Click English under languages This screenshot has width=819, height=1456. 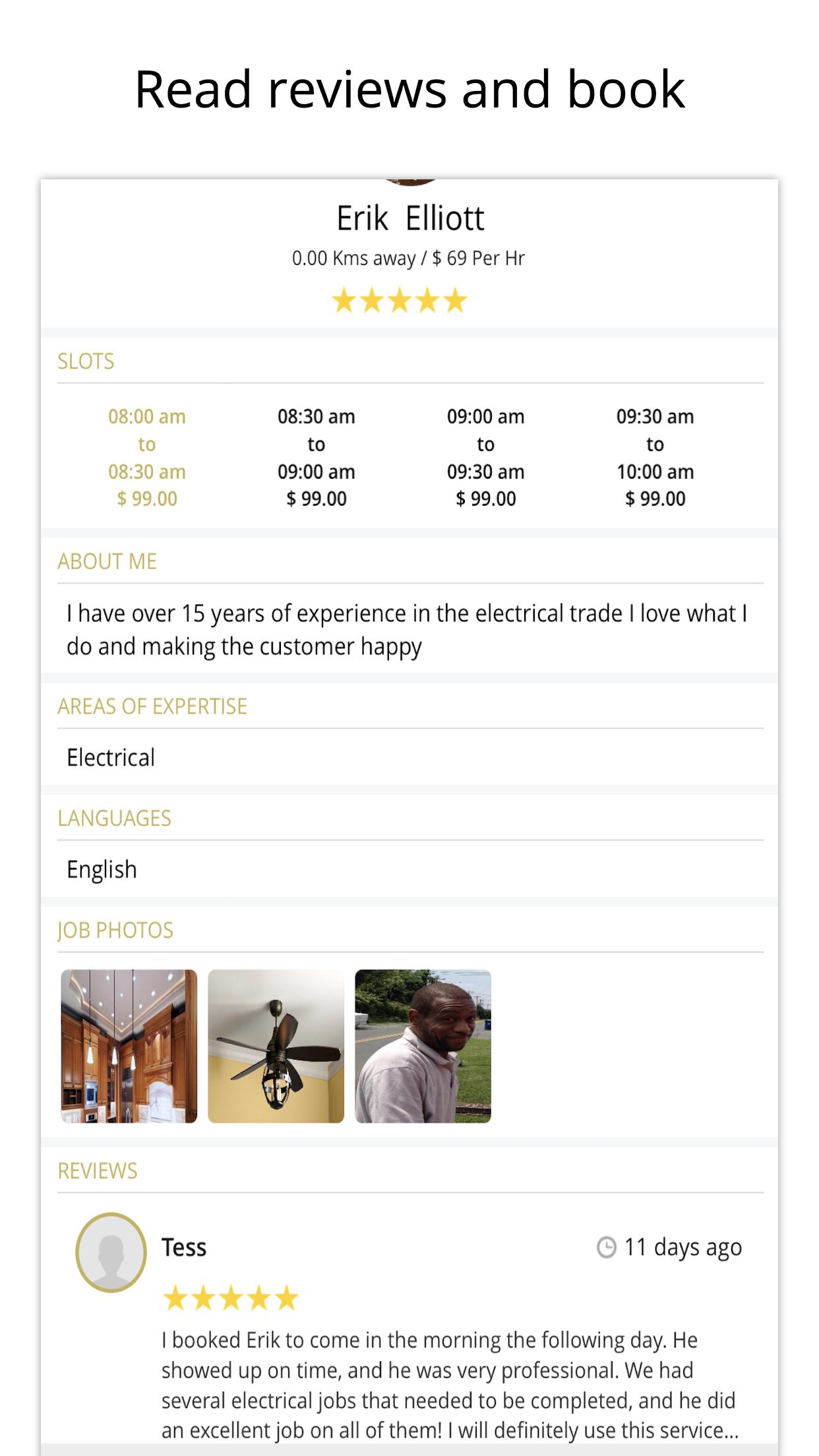coord(101,868)
